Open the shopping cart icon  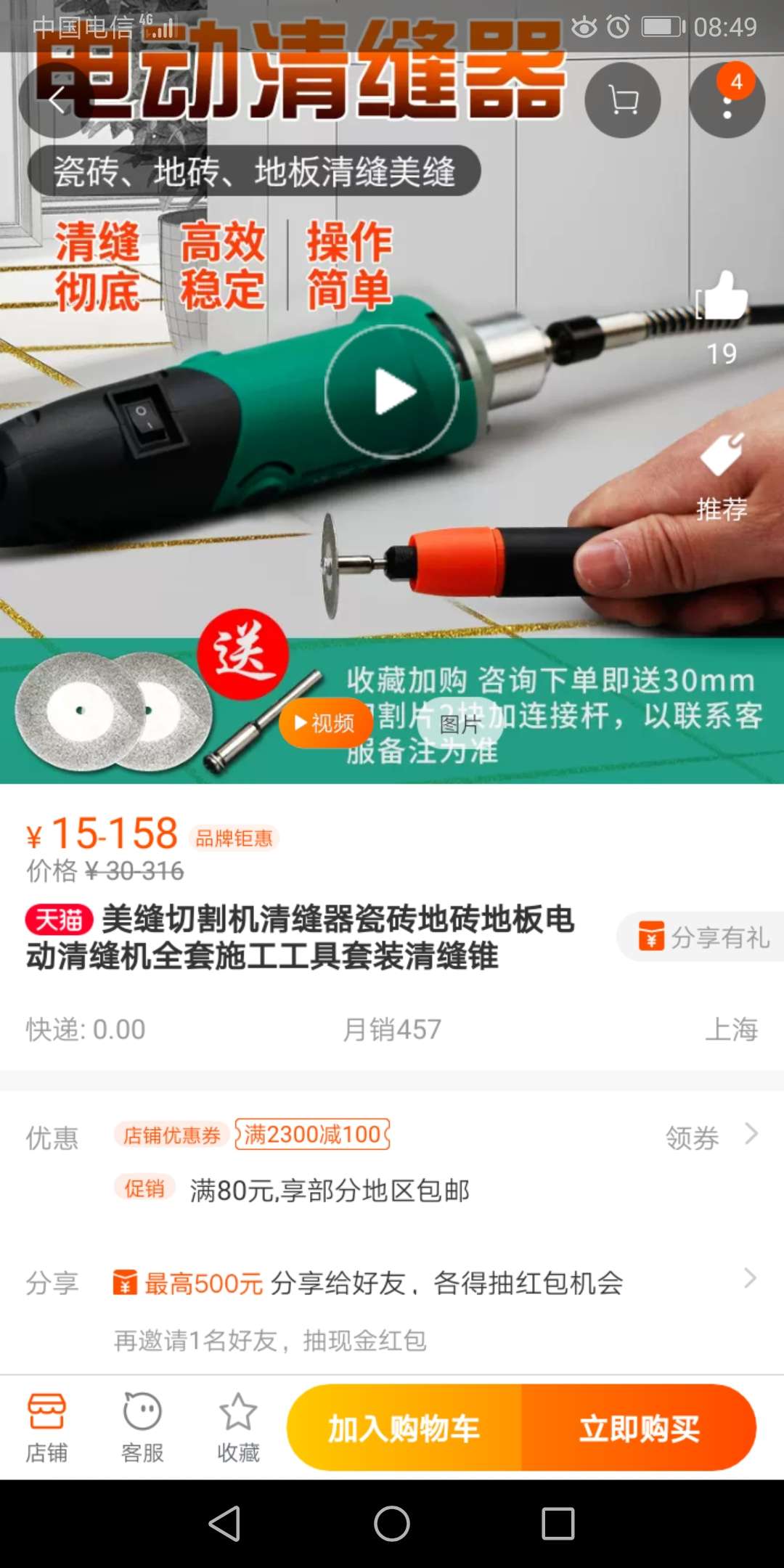click(623, 100)
